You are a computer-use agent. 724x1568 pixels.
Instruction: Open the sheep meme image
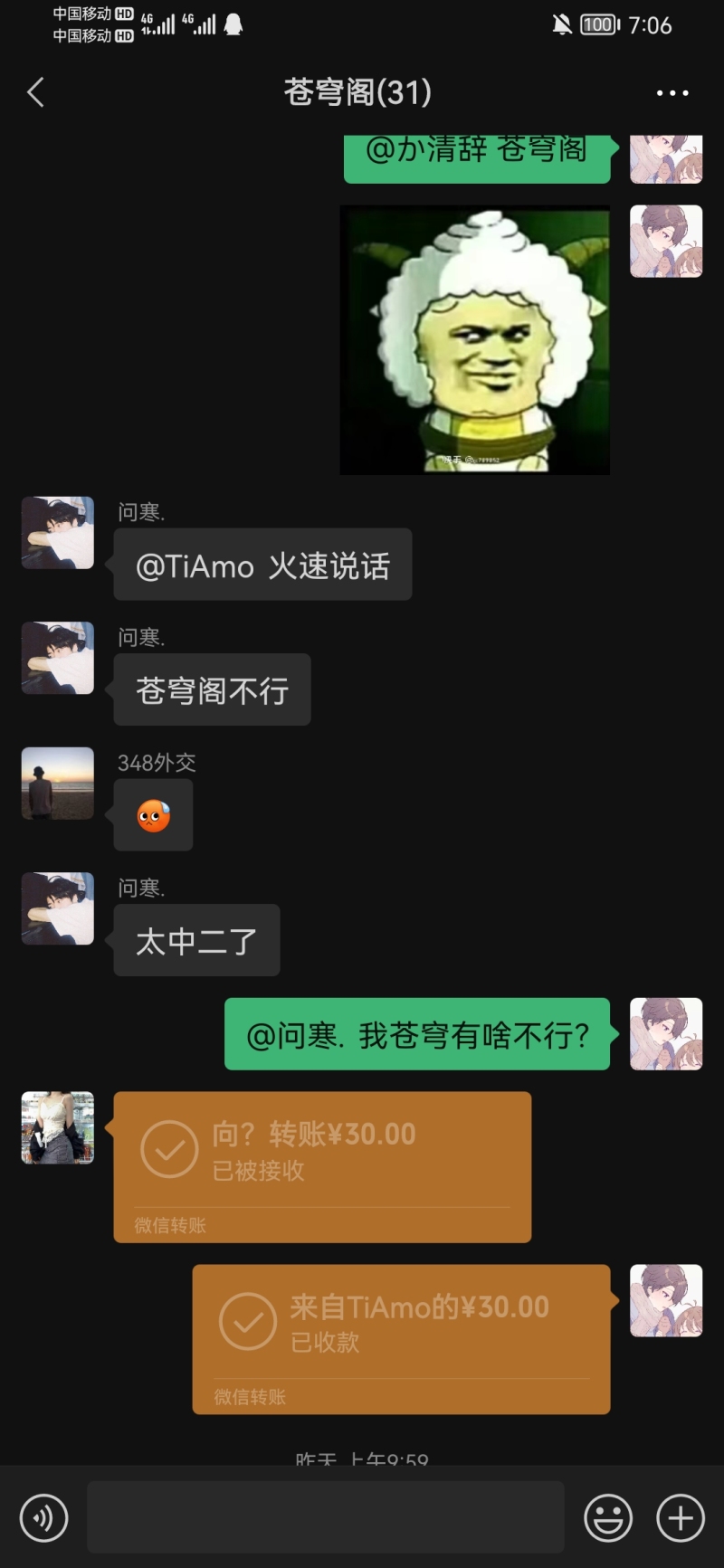click(474, 339)
